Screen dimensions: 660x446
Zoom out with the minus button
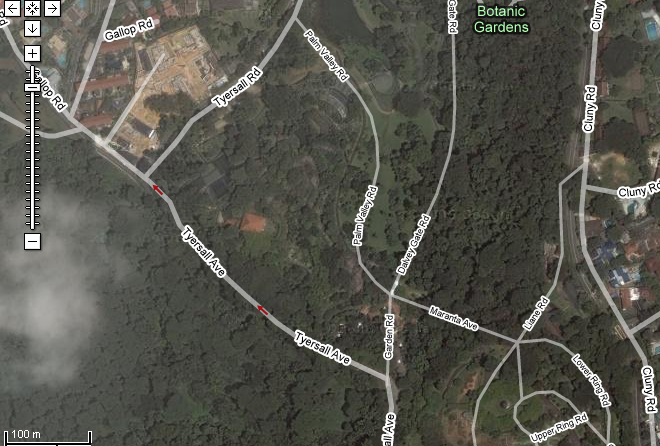(32, 241)
